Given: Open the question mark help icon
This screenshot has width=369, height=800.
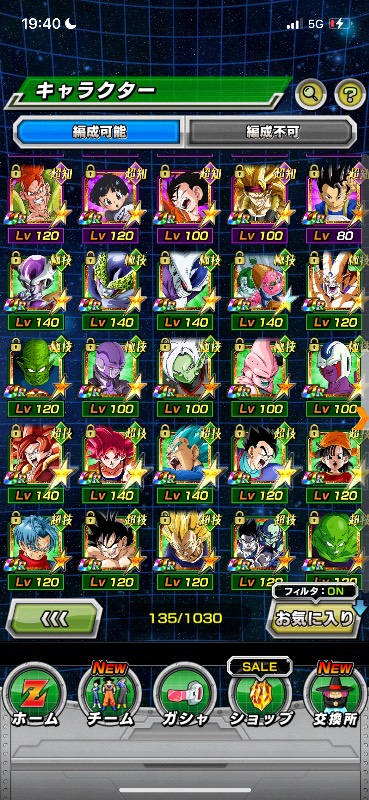Looking at the screenshot, I should (x=350, y=93).
